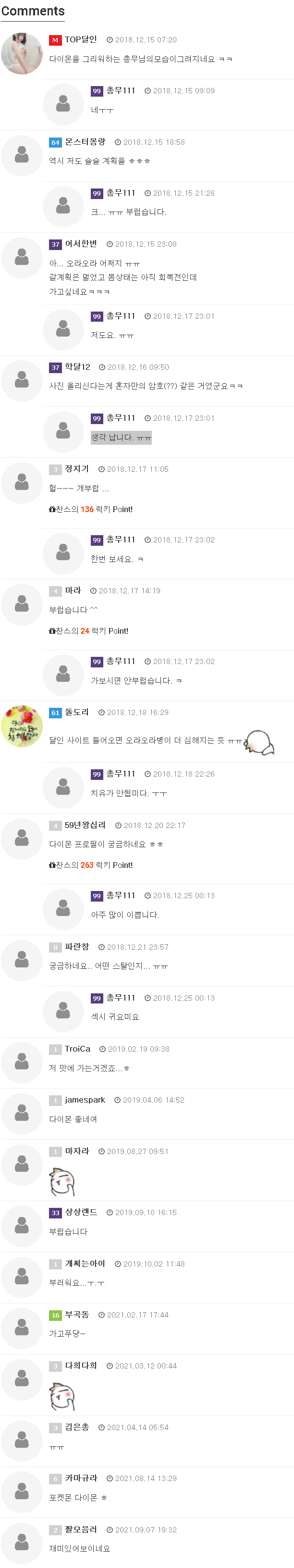Screen dimensions: 294x1568
Task: Tap the username TOP달인
Action: 81,39
